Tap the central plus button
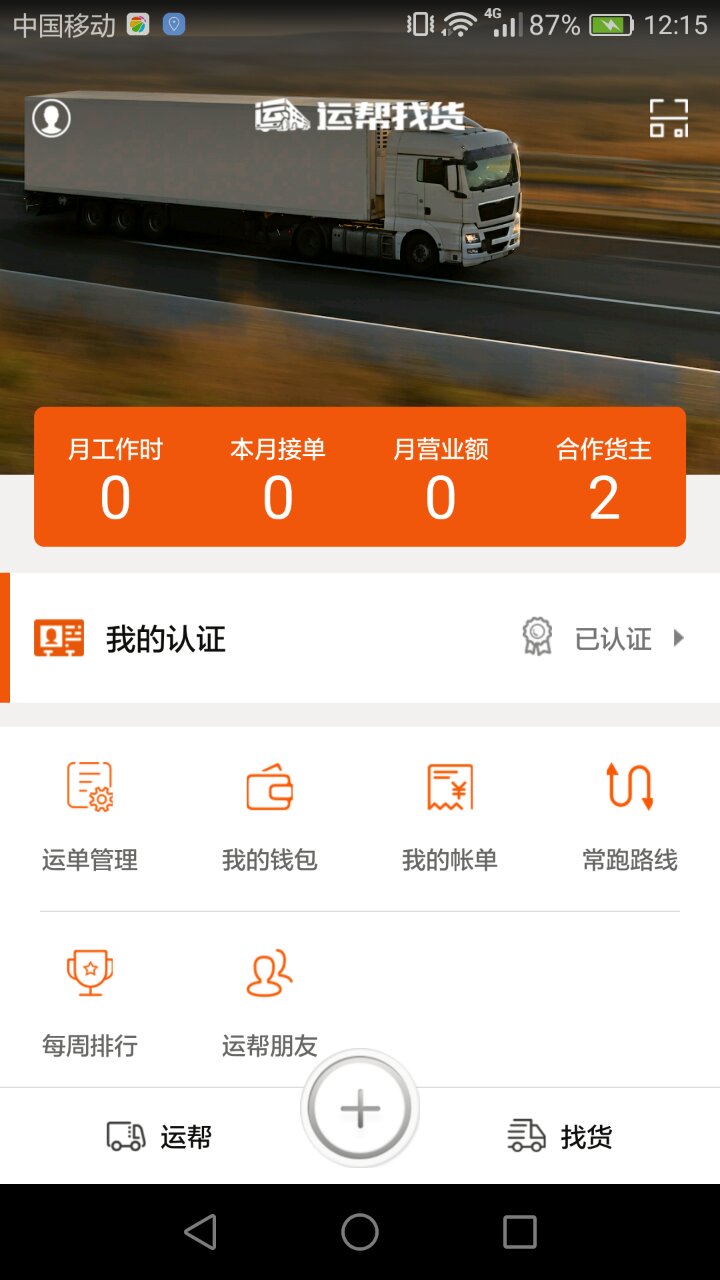This screenshot has height=1280, width=720. pos(359,1110)
